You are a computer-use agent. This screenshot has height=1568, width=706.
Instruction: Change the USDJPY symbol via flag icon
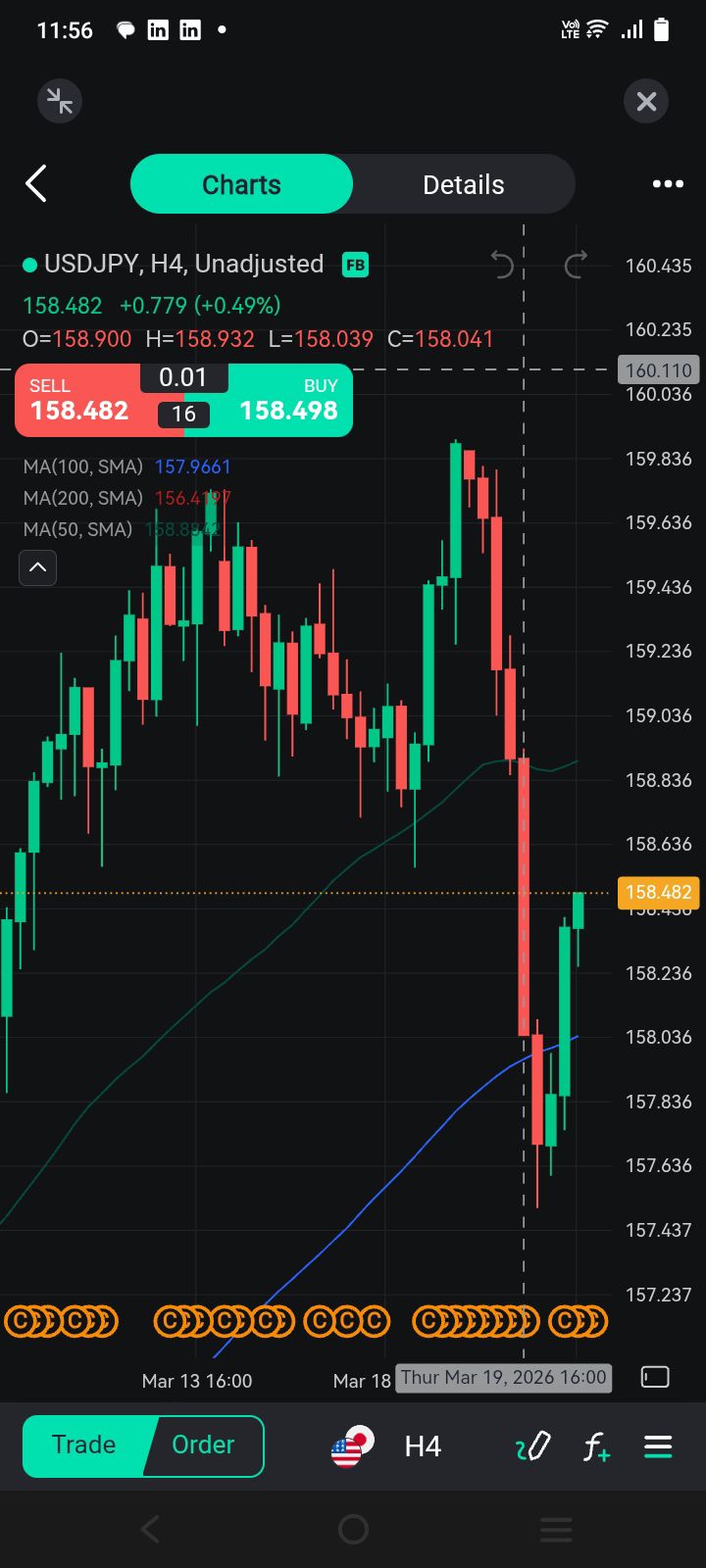351,1446
